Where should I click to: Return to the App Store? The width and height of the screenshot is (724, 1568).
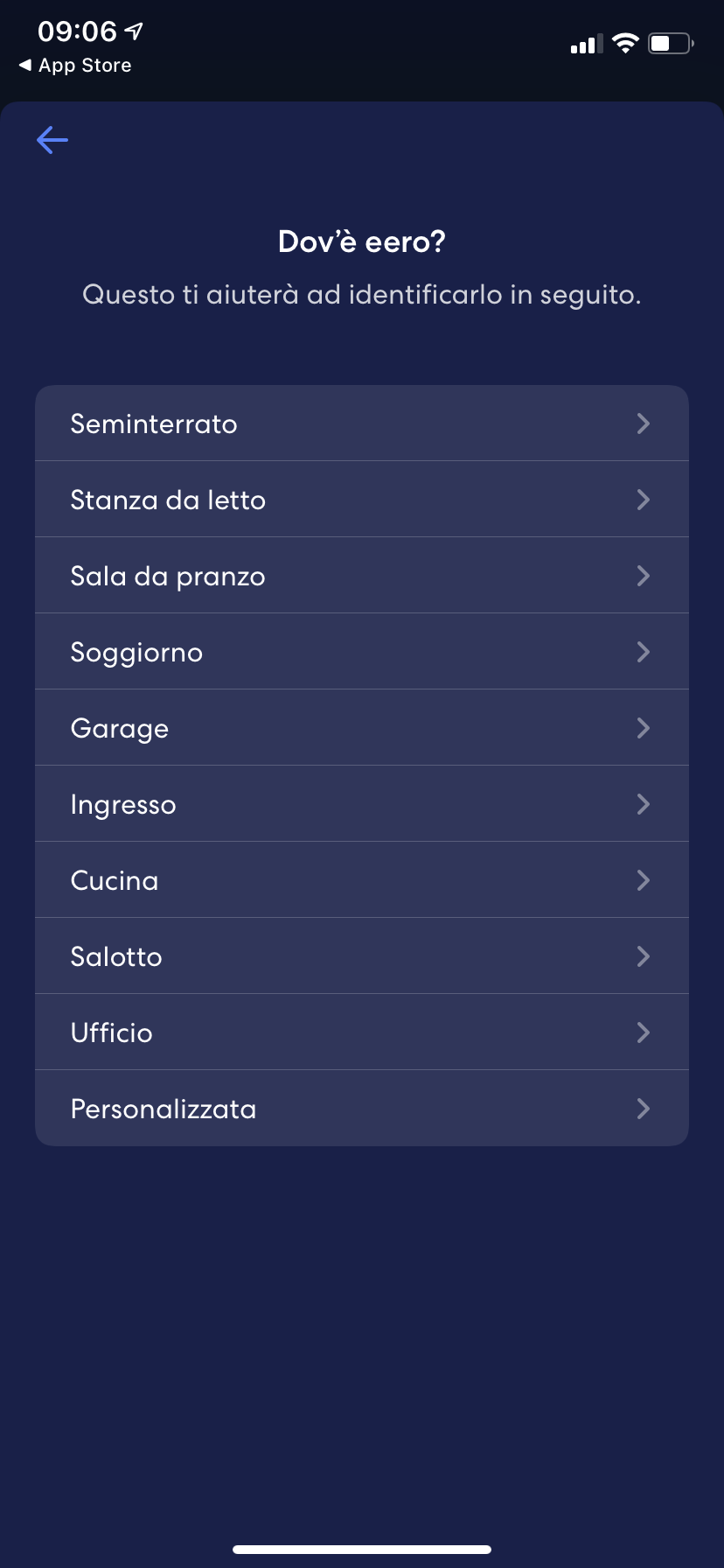pyautogui.click(x=75, y=66)
